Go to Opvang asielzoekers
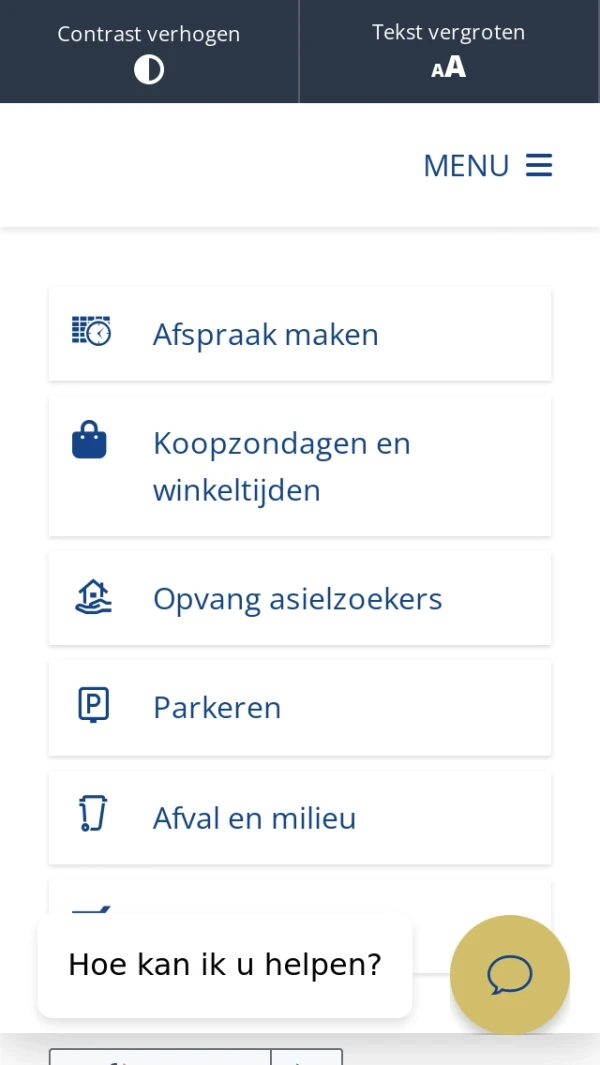 point(300,598)
